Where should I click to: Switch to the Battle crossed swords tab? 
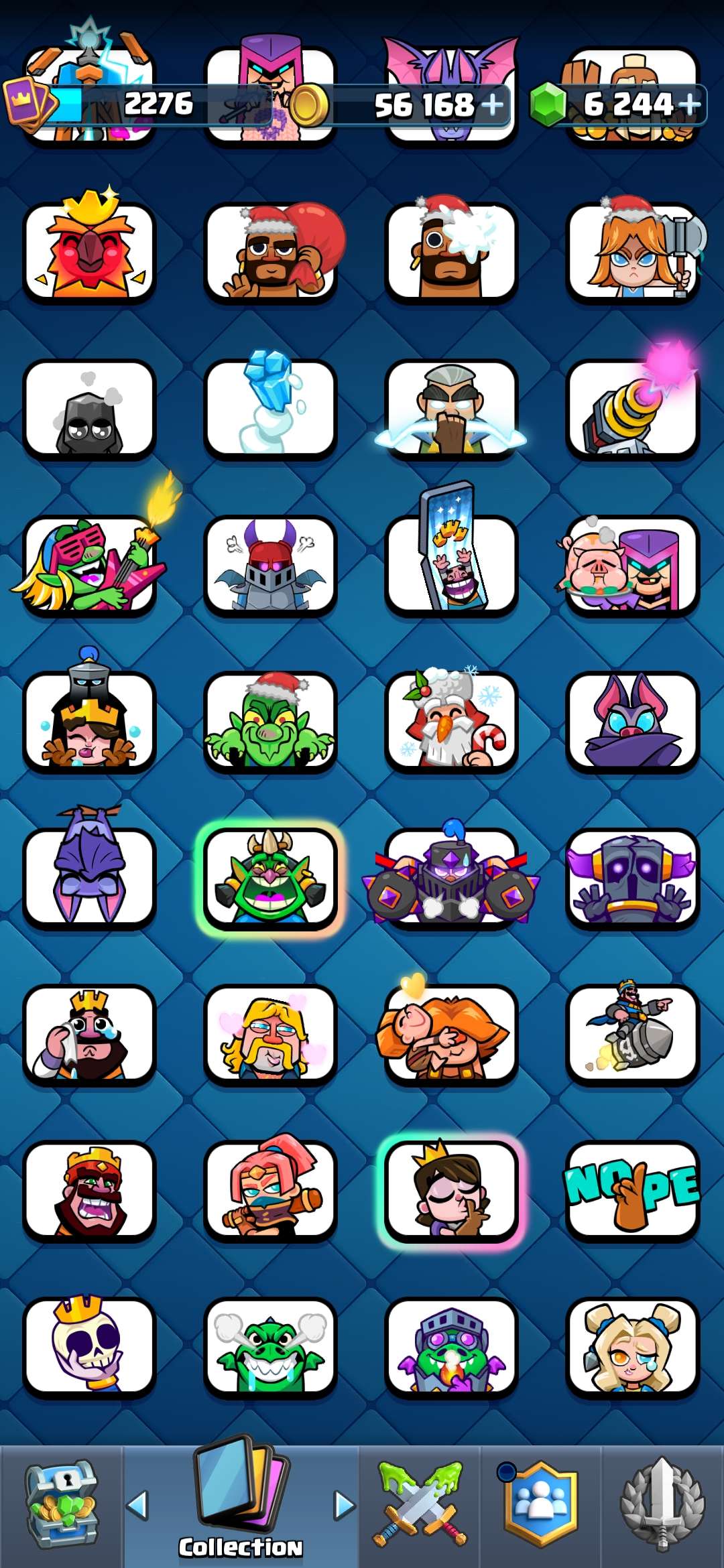tap(420, 1505)
